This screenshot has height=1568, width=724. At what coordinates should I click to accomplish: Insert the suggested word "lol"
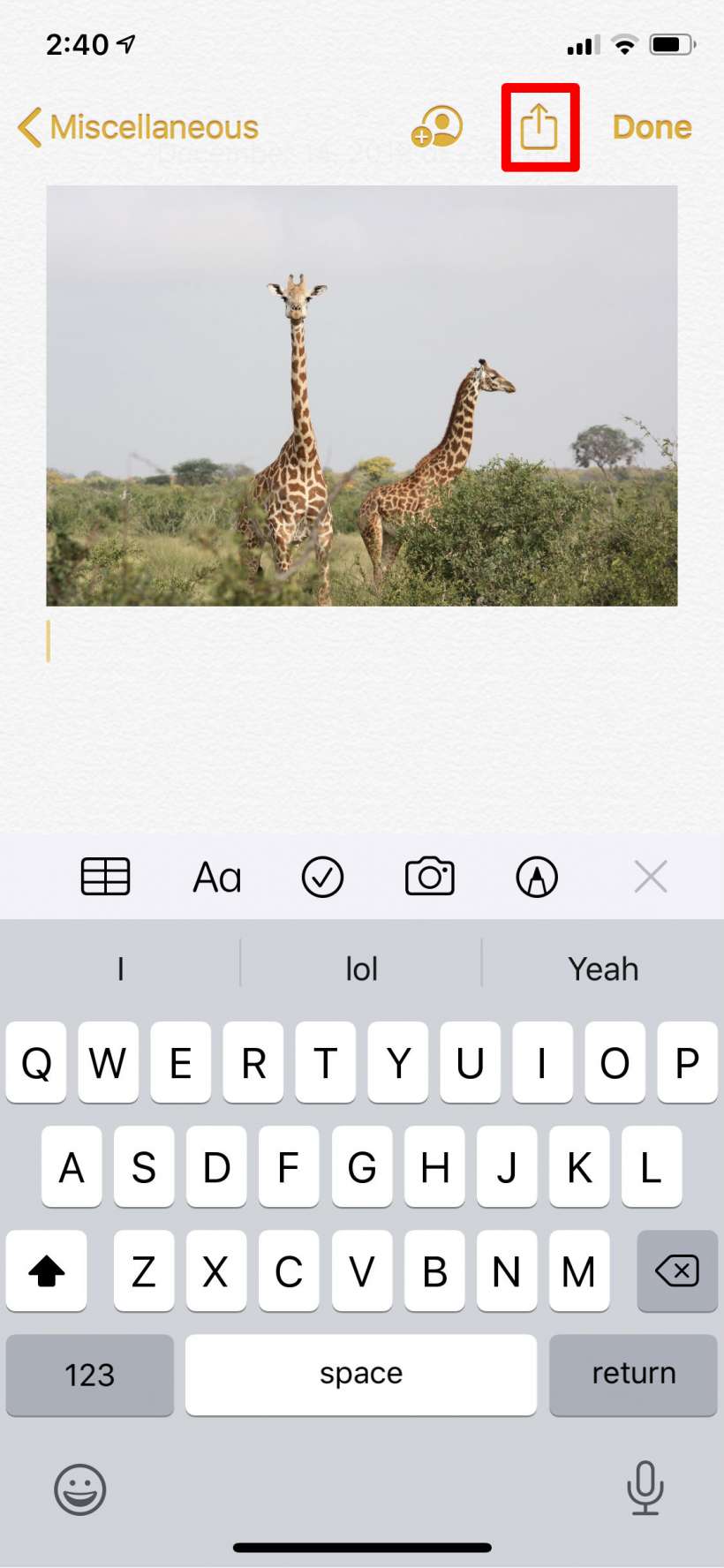point(361,969)
